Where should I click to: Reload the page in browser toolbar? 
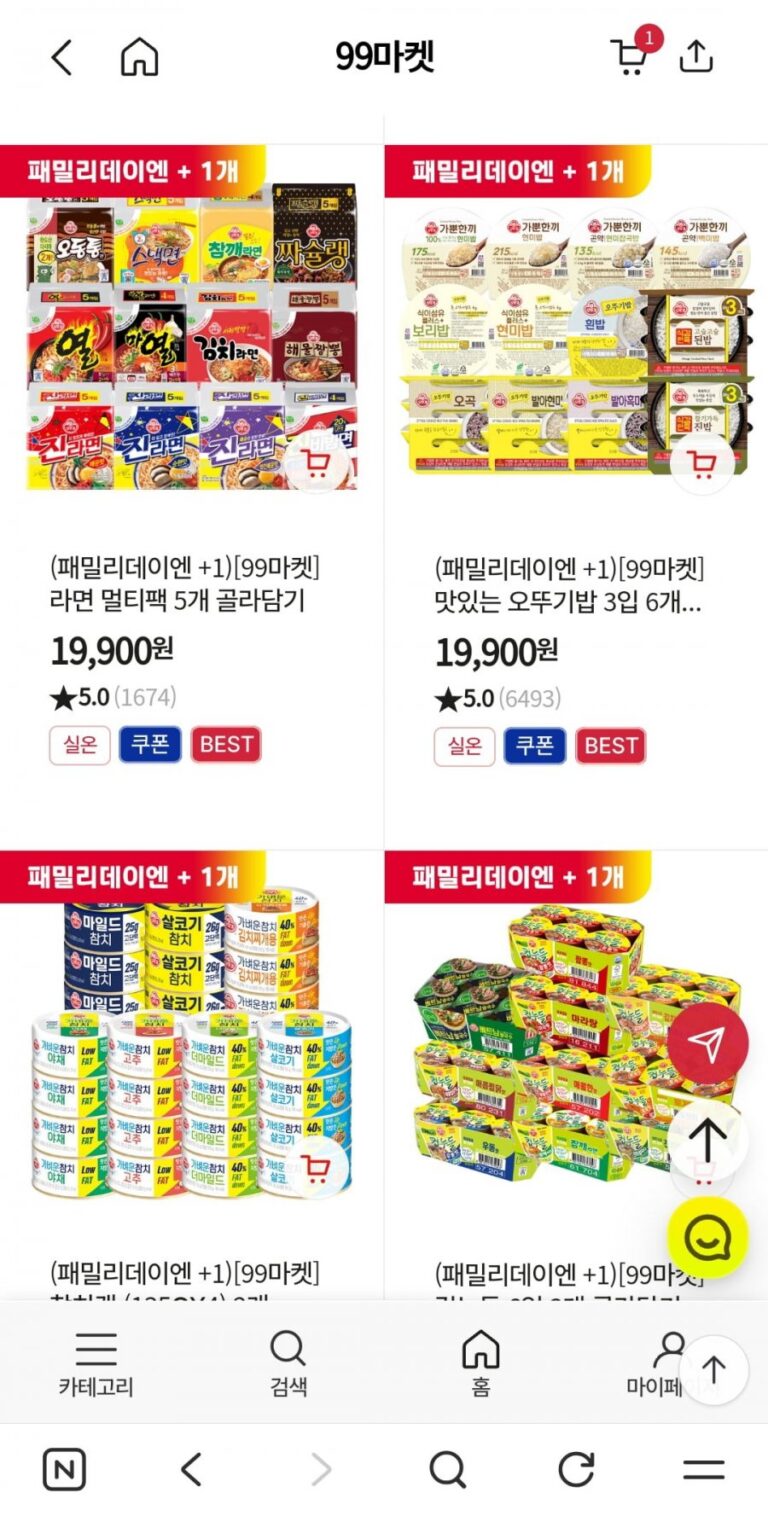pyautogui.click(x=576, y=1469)
